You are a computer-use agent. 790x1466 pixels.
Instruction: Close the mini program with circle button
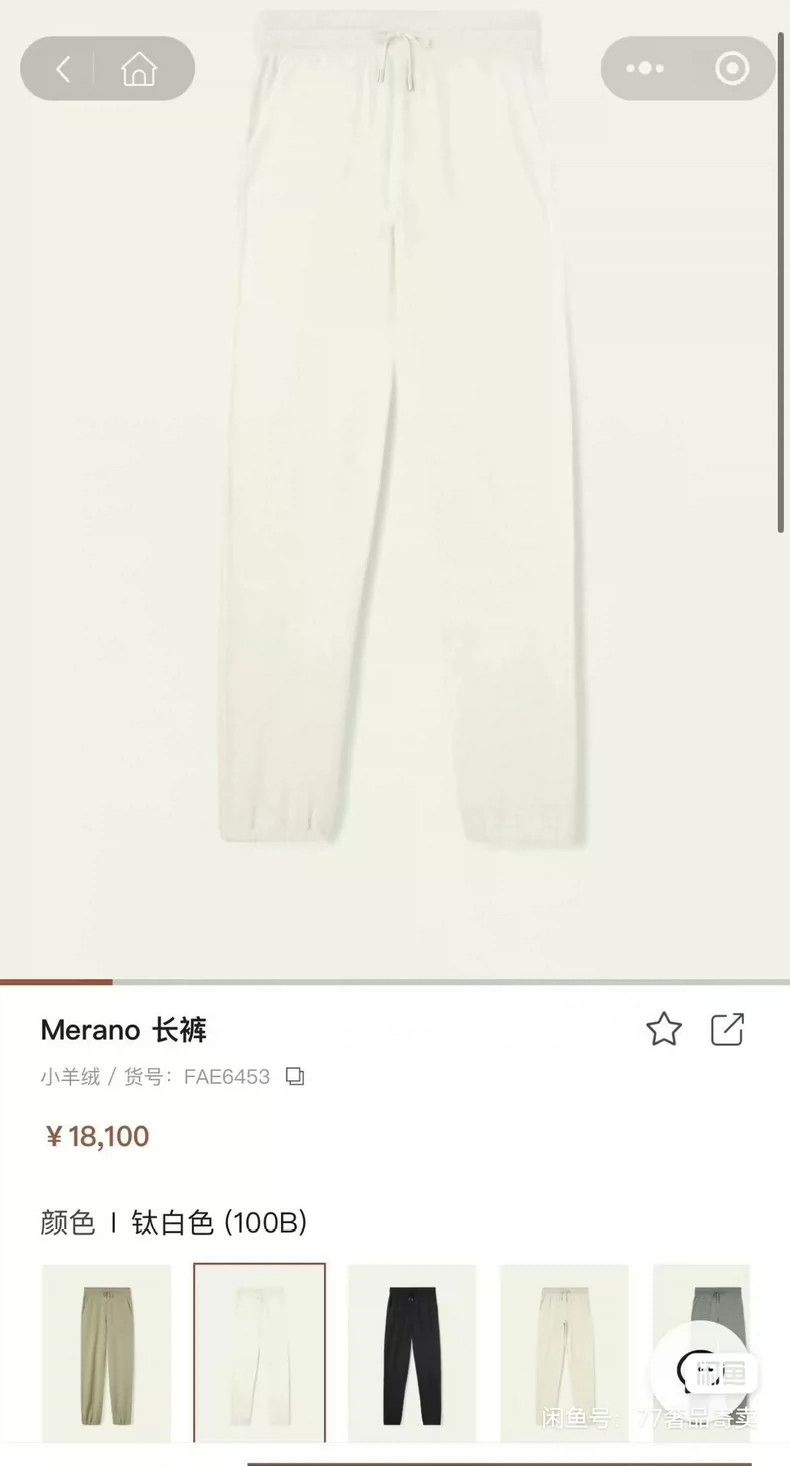click(732, 69)
